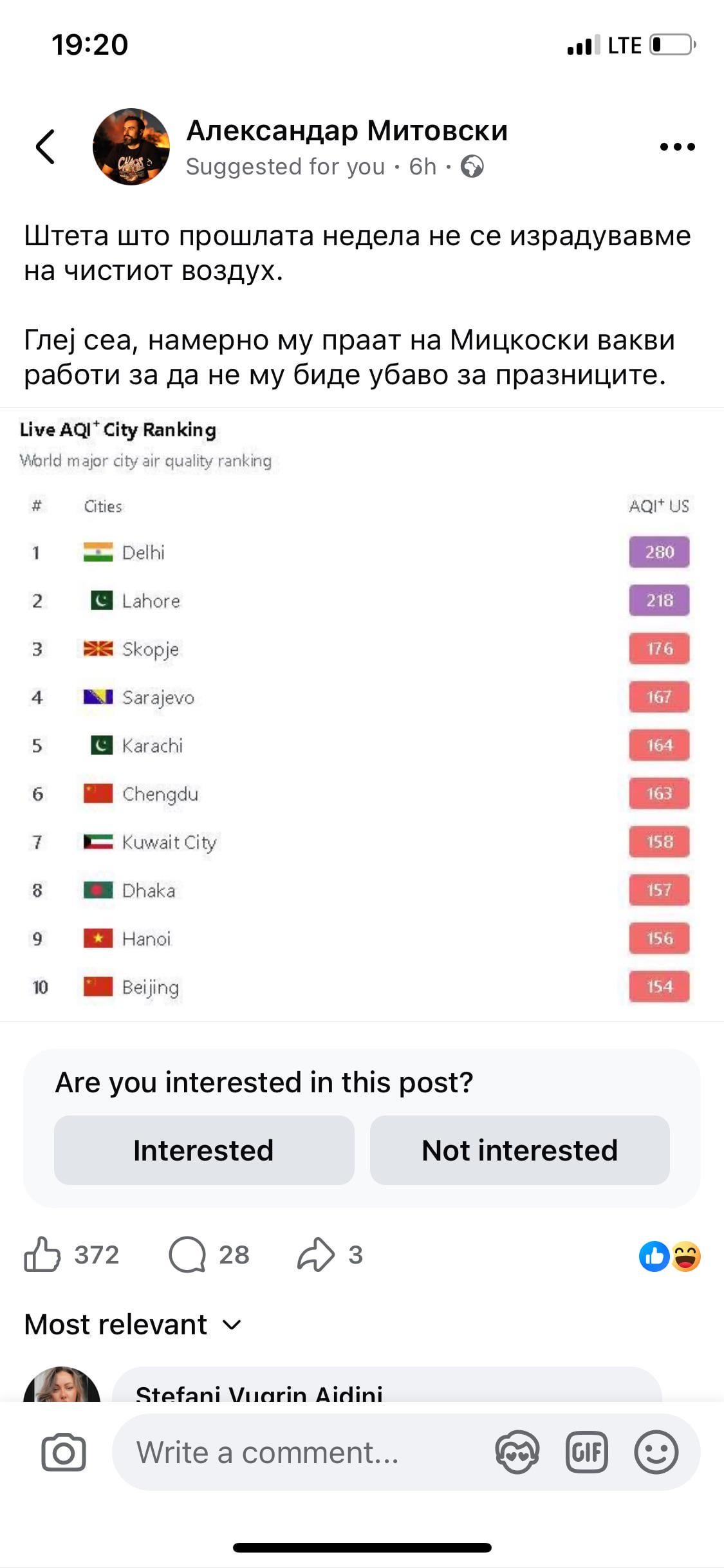Open Александар Митовски's profile name link
Screen dimensions: 724x1568
tap(347, 131)
